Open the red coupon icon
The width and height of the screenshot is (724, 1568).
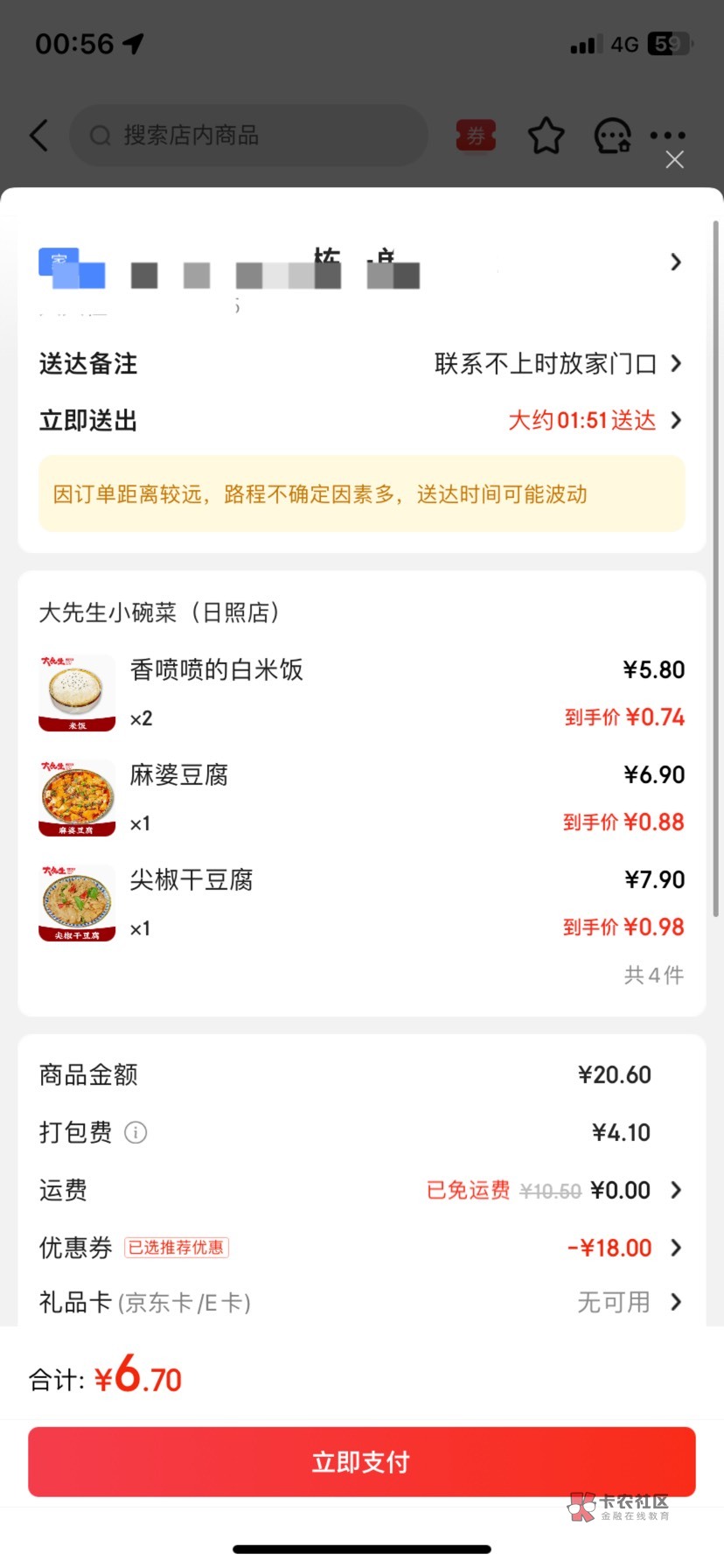476,136
